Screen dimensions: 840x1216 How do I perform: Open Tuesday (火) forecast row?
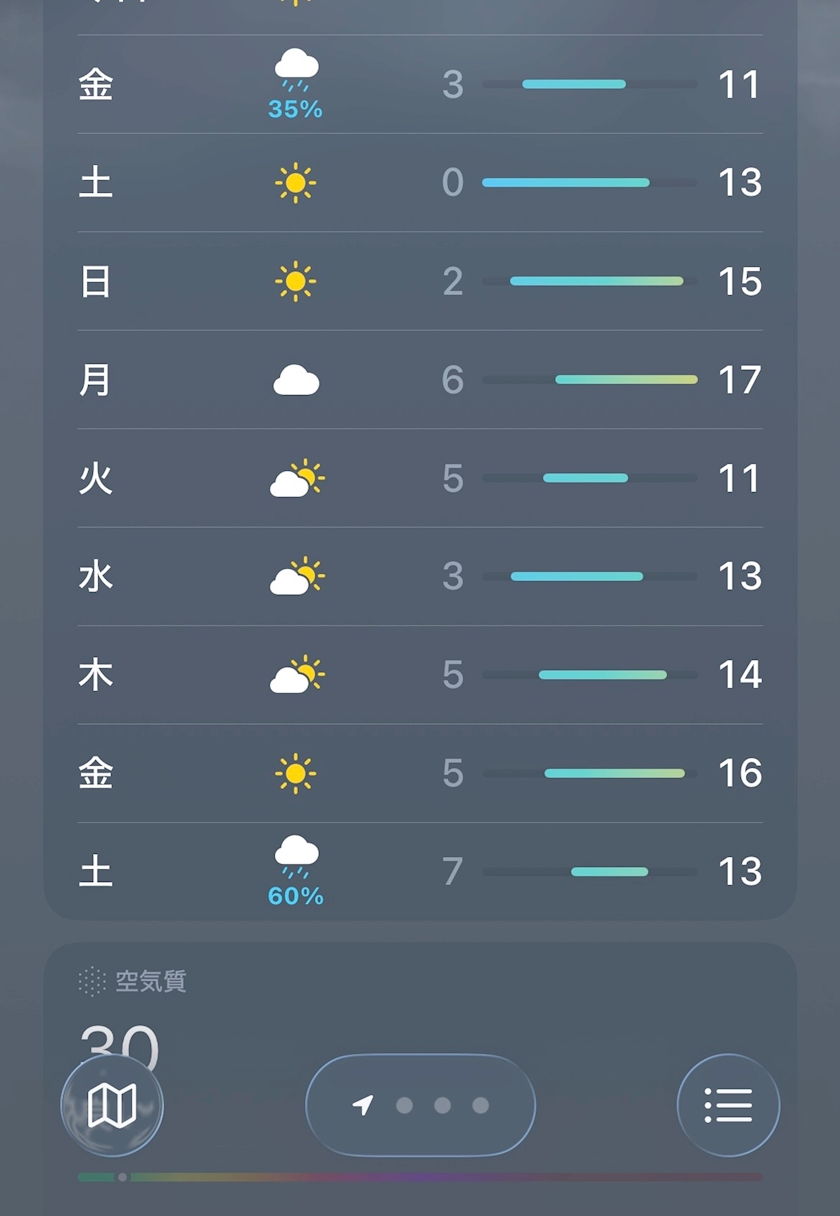(x=420, y=478)
